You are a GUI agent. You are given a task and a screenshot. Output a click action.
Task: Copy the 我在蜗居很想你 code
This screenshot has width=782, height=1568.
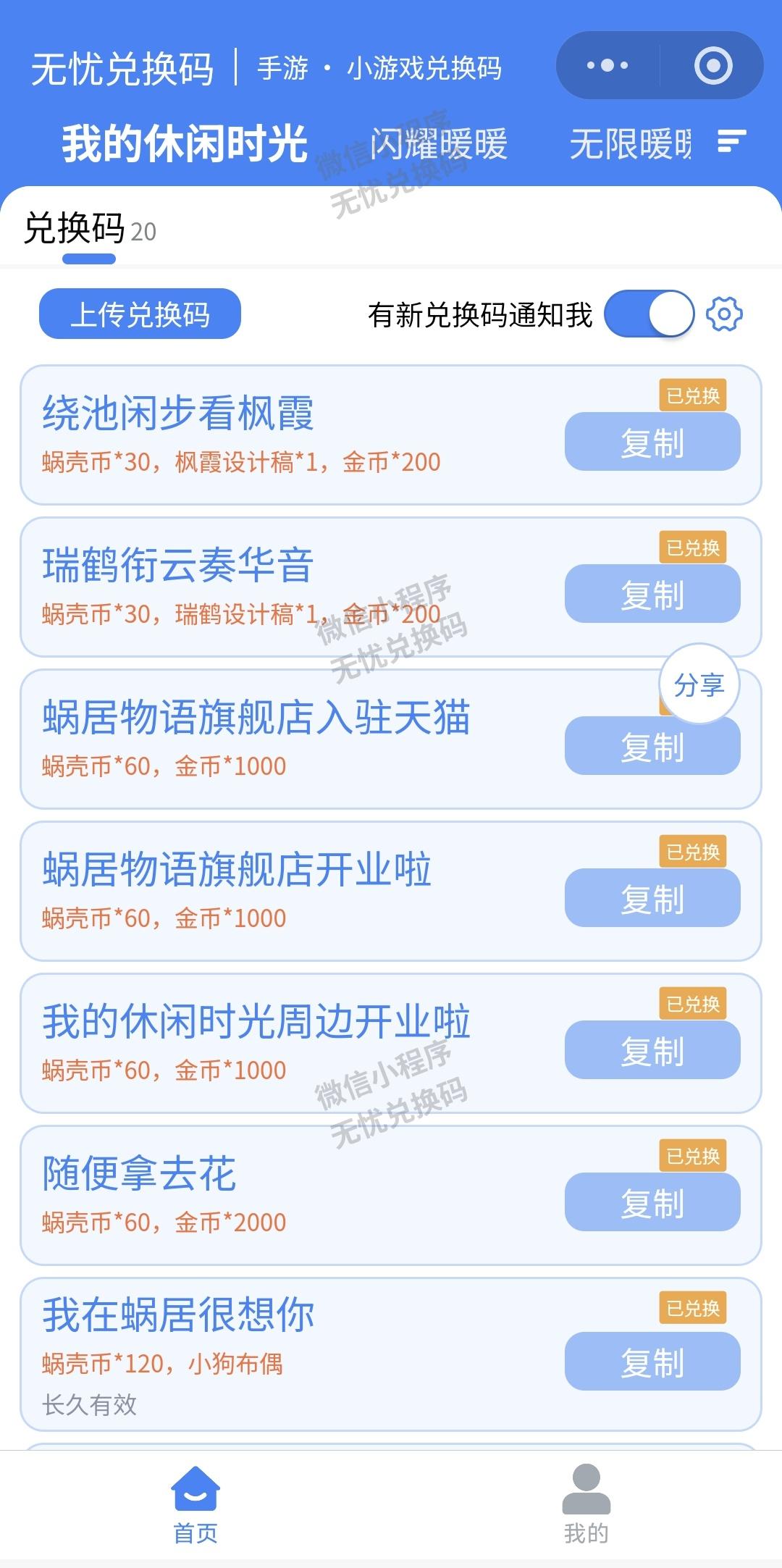[652, 1361]
